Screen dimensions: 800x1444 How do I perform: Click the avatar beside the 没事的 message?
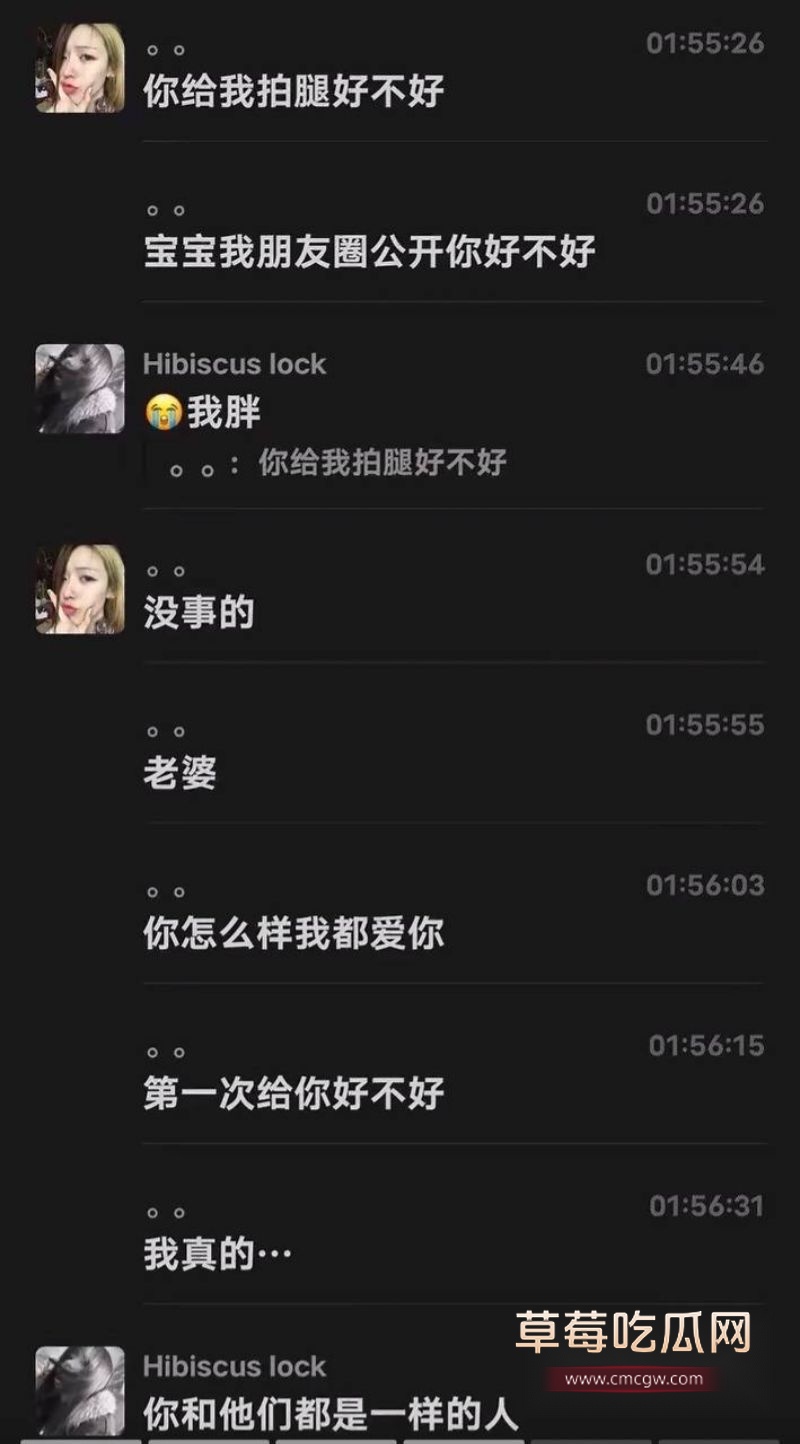[78, 588]
